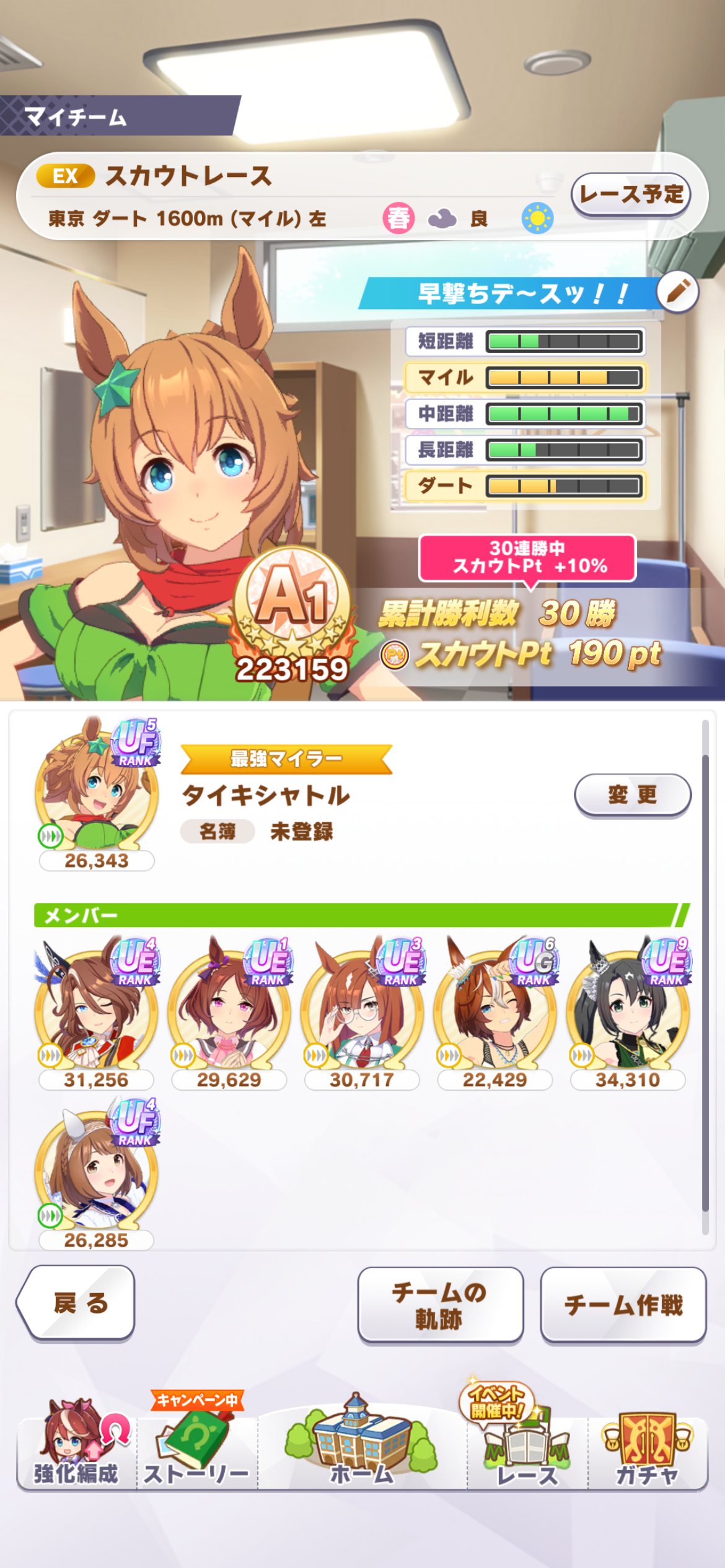
Task: Edit the team comment with the pencil icon
Action: point(677,292)
